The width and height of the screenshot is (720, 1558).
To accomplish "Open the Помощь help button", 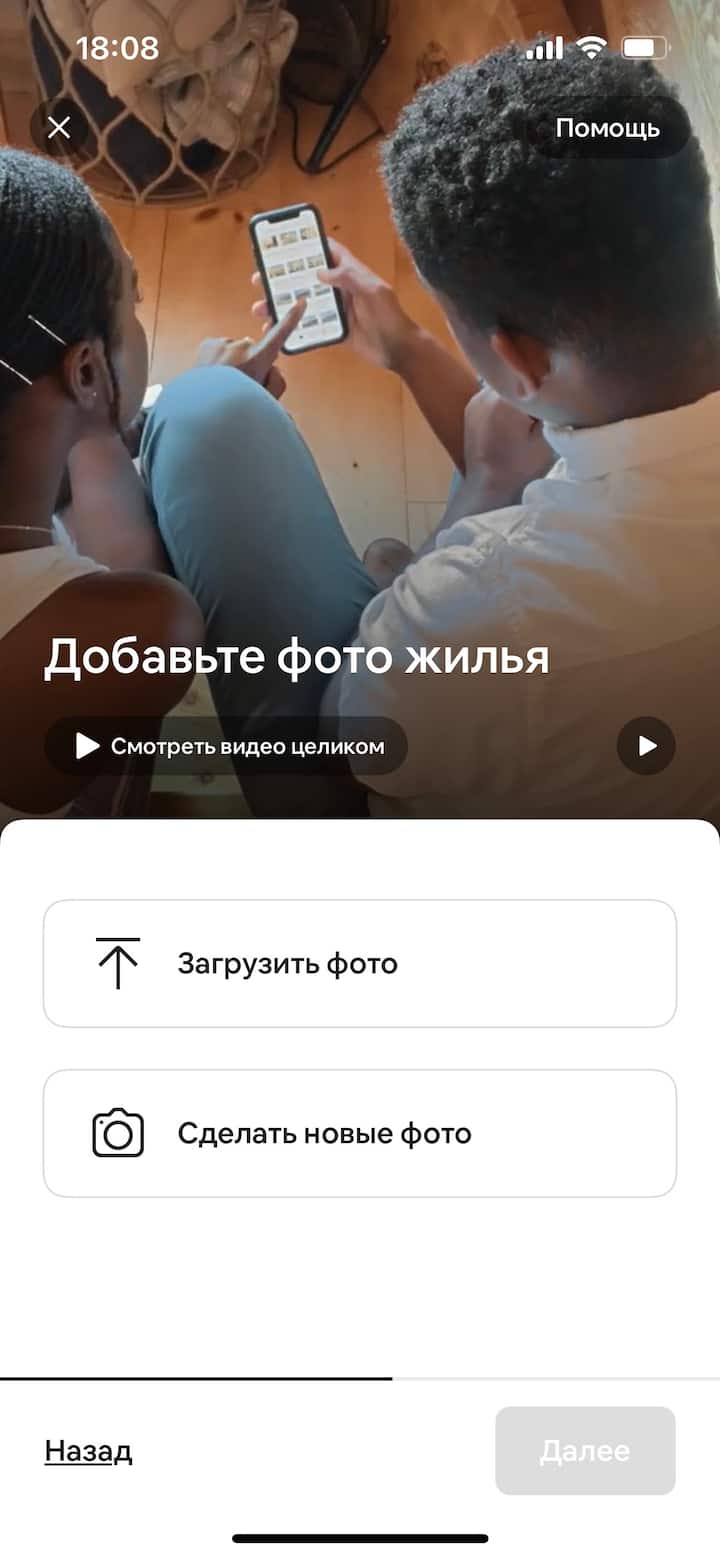I will tap(607, 128).
